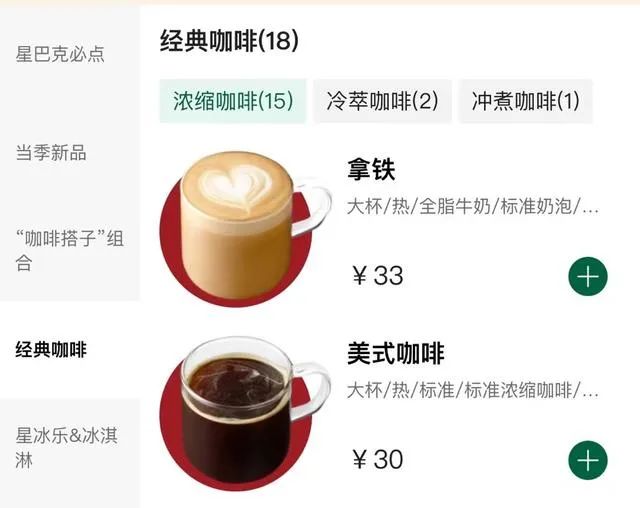Filter by 冷萃咖啡(2)
This screenshot has height=508, width=640.
point(382,101)
